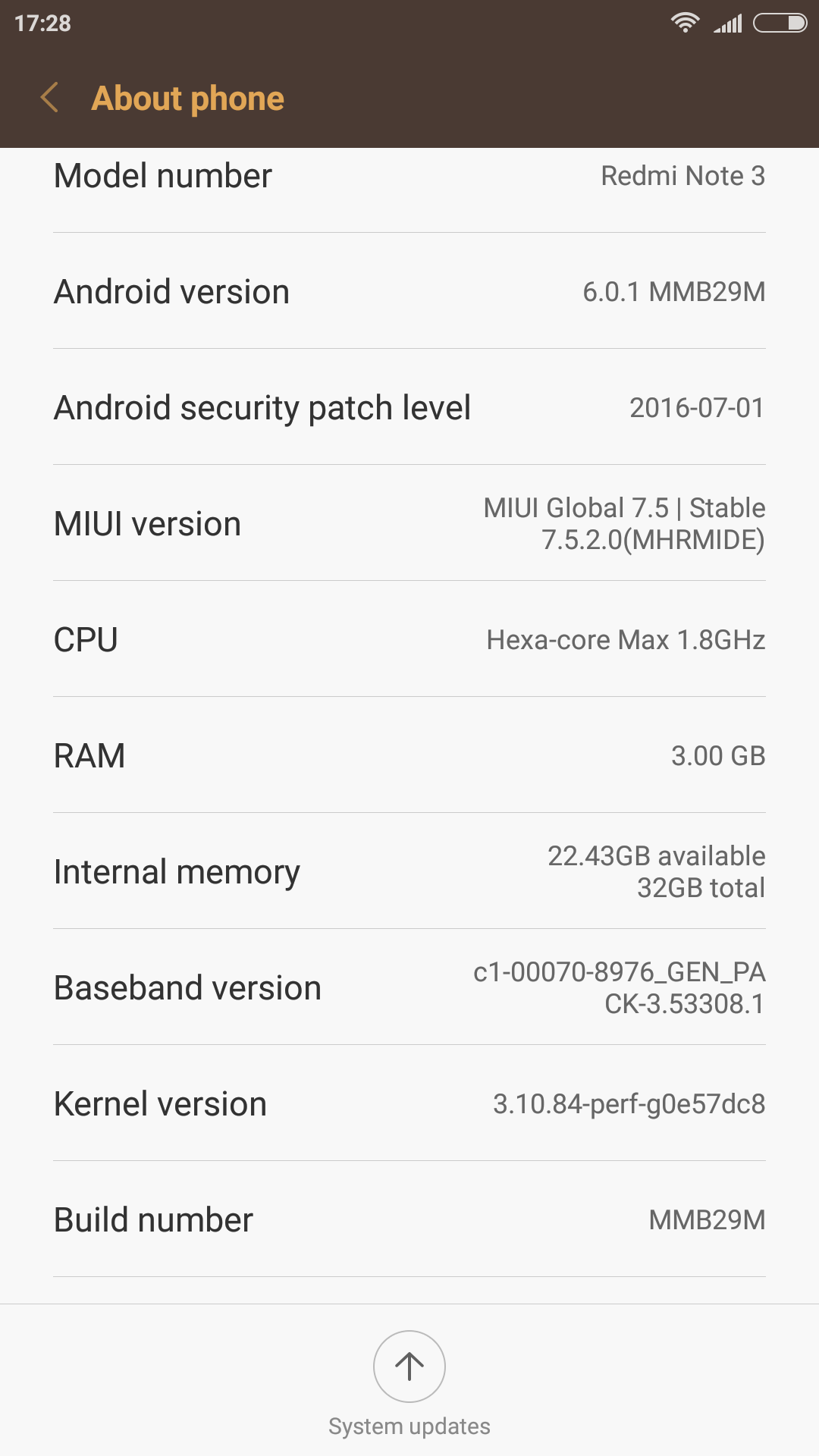Tap the RAM row
The width and height of the screenshot is (819, 1456).
[409, 755]
